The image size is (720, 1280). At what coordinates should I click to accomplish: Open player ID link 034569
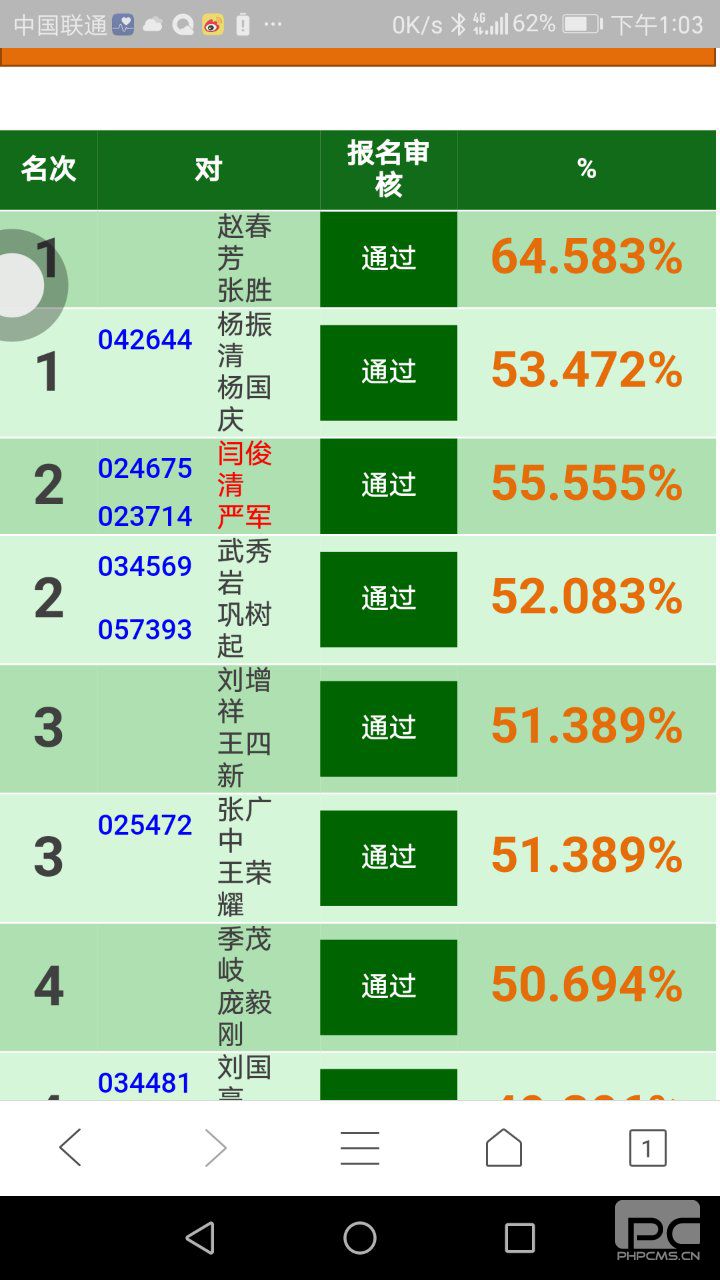145,566
